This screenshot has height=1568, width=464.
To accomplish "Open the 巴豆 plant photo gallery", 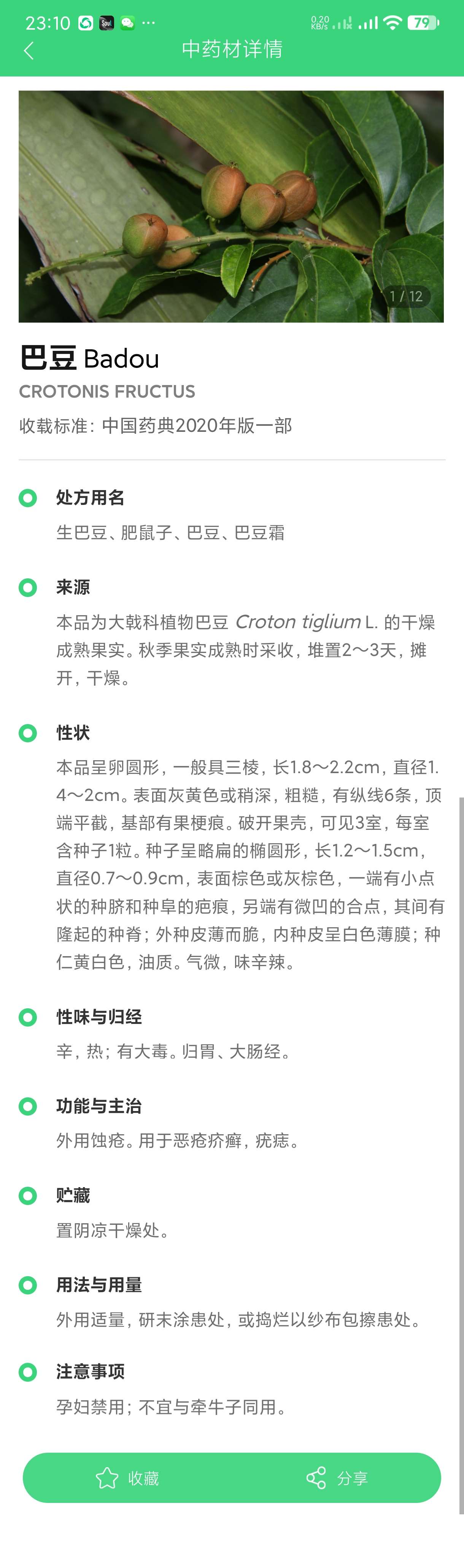I will coord(231,206).
